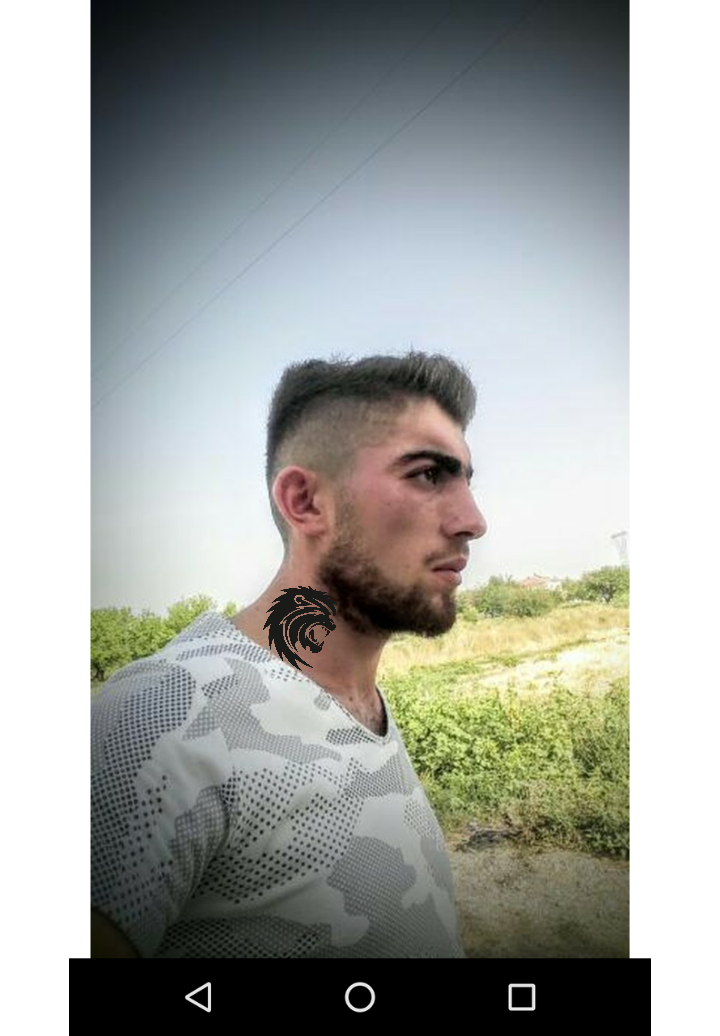The width and height of the screenshot is (720, 1036).
Task: Go back using the navigation bar arrow
Action: click(199, 996)
